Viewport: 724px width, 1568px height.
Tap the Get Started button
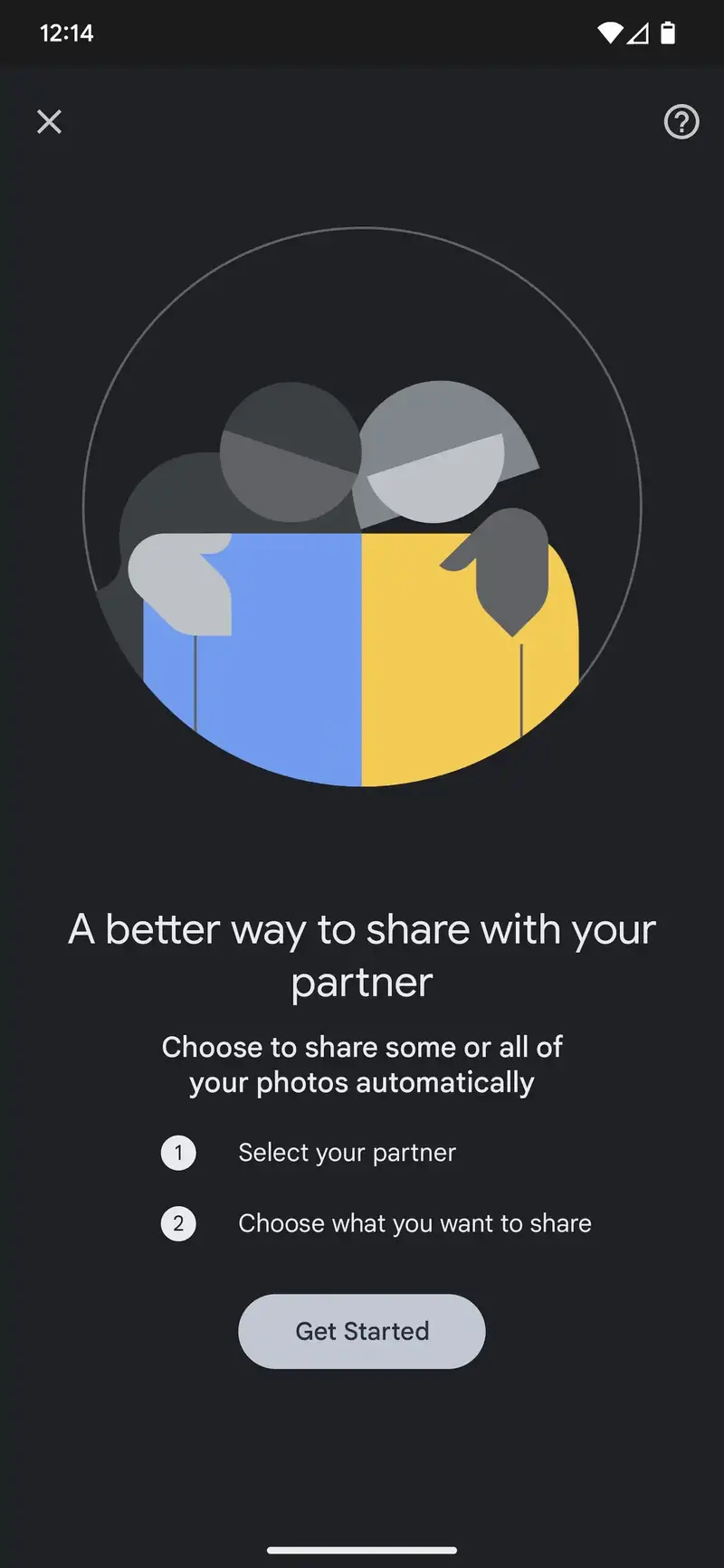coord(362,1331)
